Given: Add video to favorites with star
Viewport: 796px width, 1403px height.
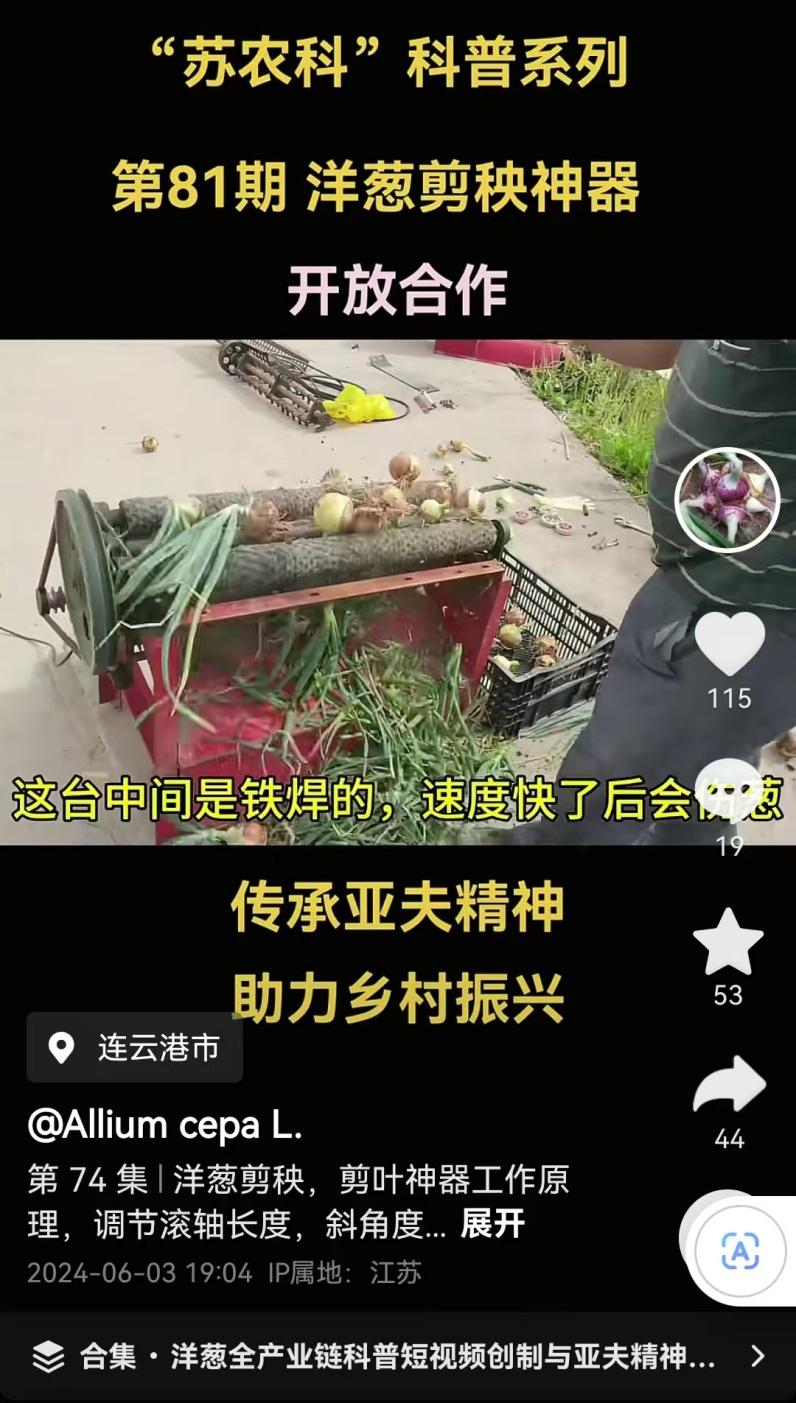Looking at the screenshot, I should pos(728,943).
